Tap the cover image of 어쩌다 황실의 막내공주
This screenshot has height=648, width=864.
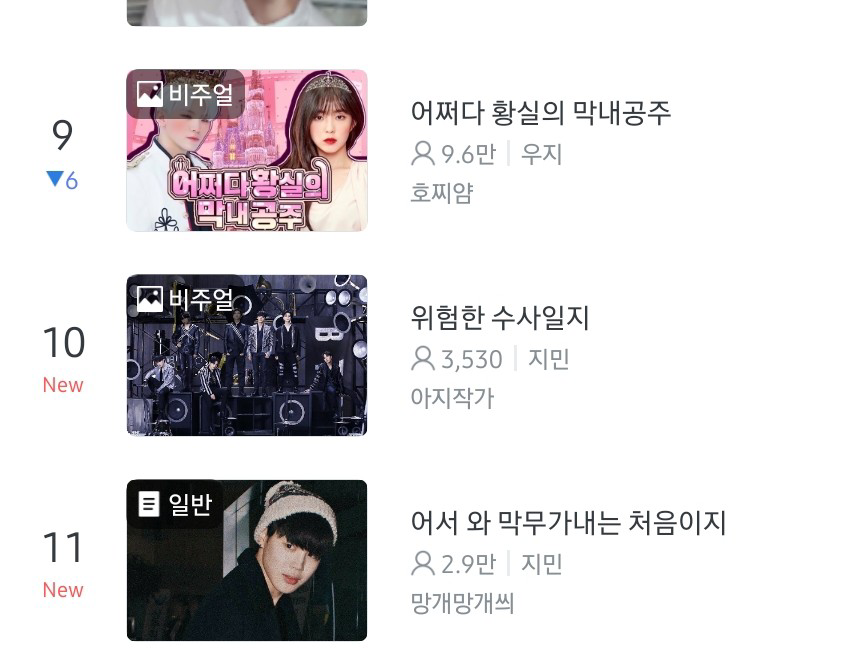click(247, 151)
